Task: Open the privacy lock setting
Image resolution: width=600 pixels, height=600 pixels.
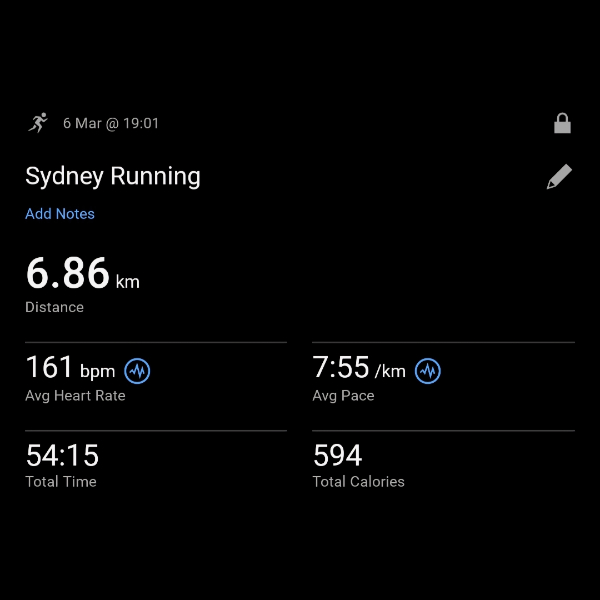Action: click(562, 124)
